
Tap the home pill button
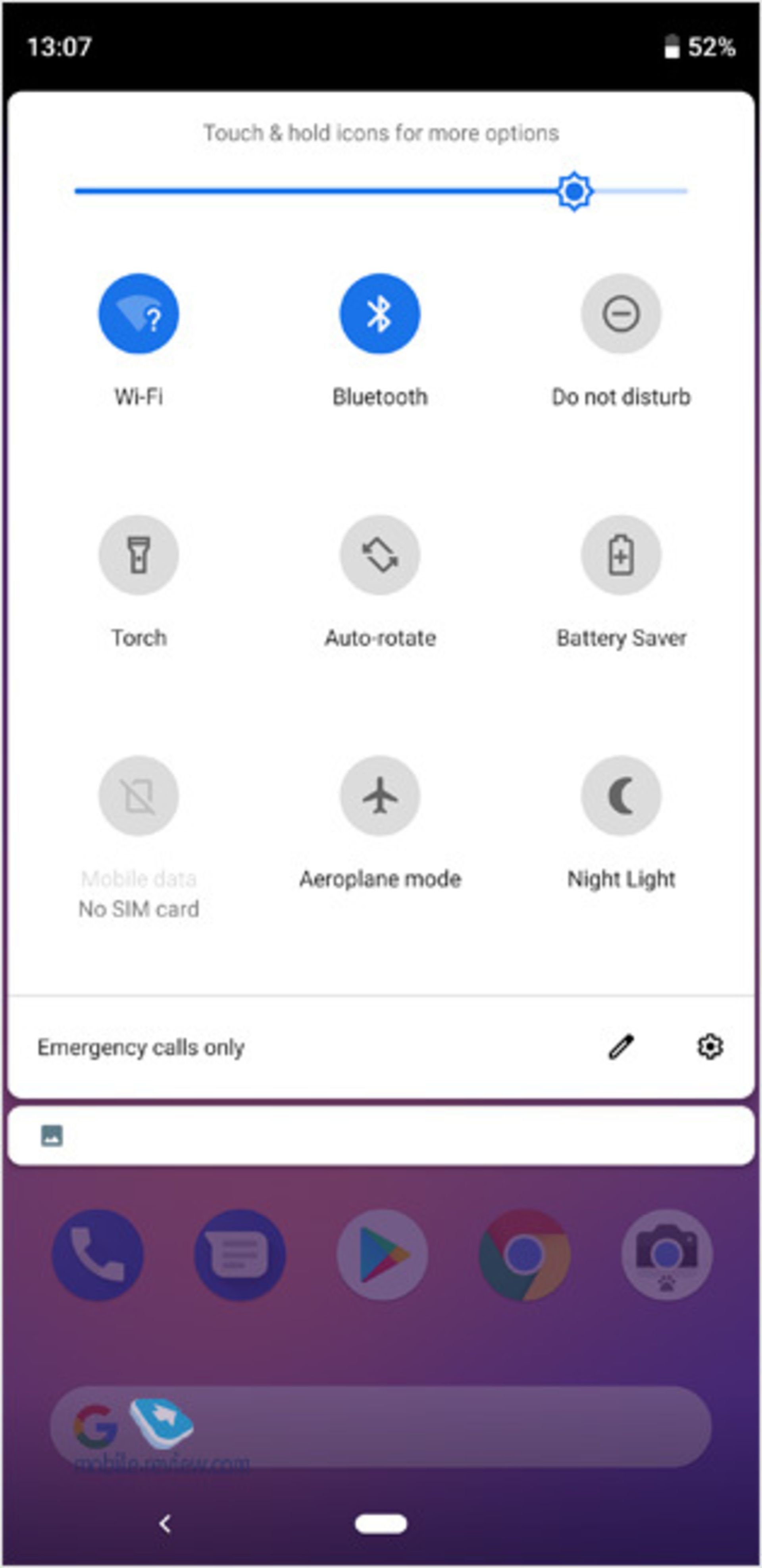click(x=381, y=1524)
